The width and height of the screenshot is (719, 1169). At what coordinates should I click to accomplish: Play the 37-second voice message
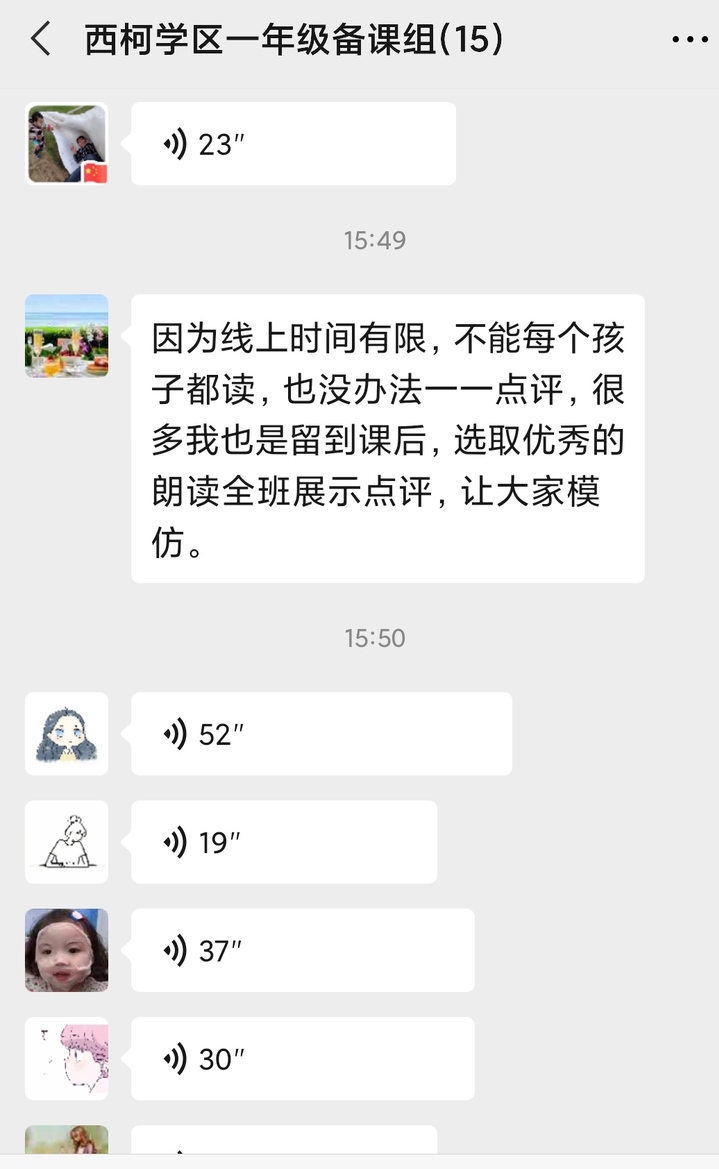pyautogui.click(x=302, y=950)
